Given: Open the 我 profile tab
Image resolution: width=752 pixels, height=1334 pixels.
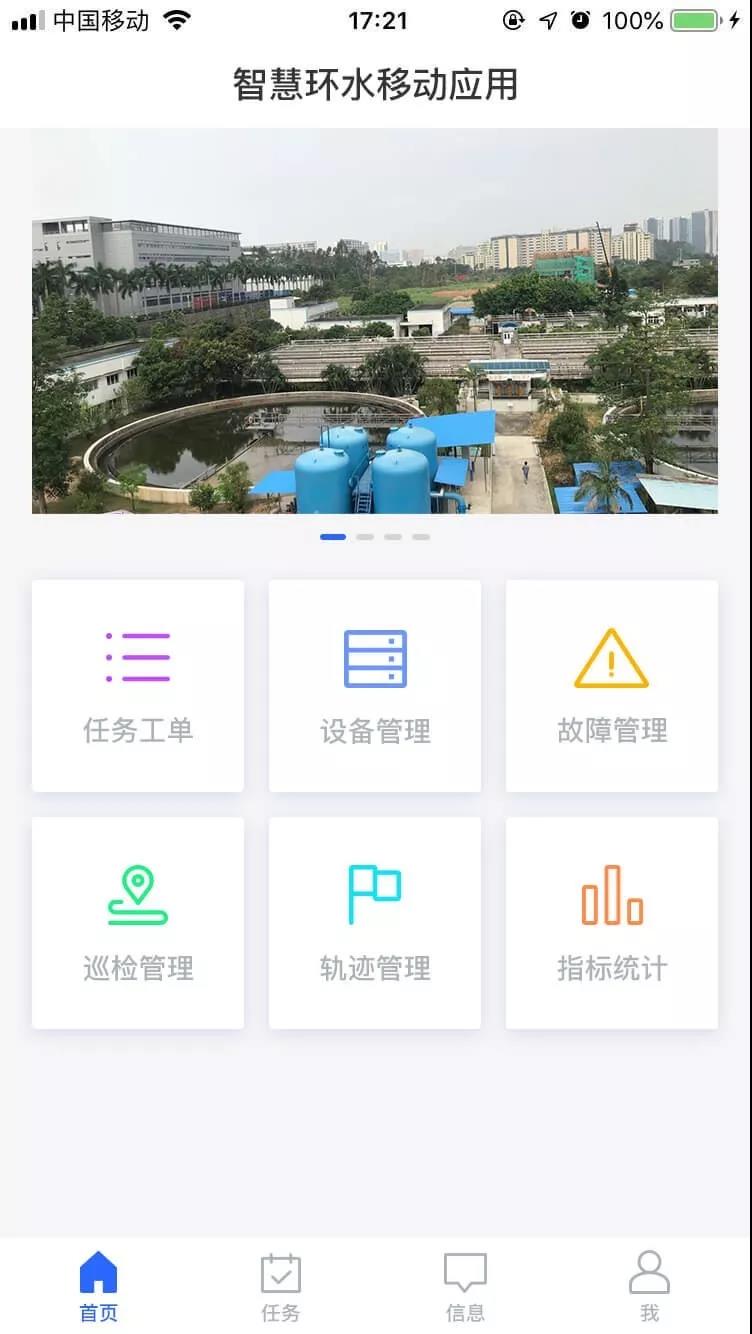Looking at the screenshot, I should pos(649,1288).
